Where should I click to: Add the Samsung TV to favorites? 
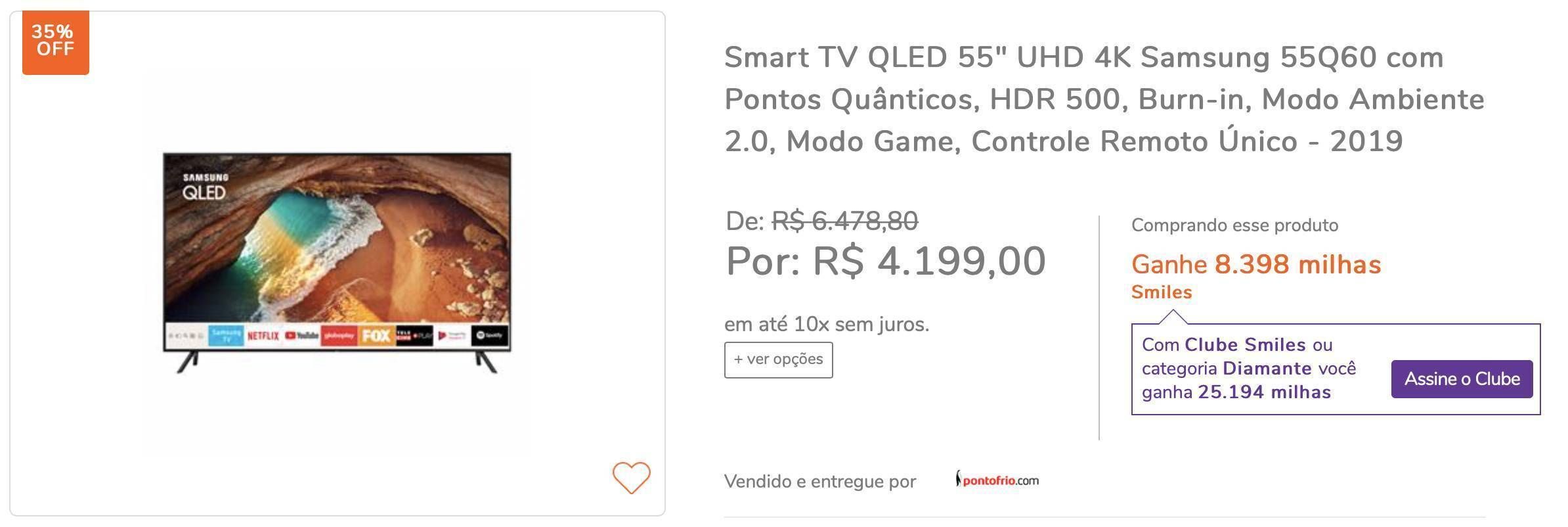(631, 478)
